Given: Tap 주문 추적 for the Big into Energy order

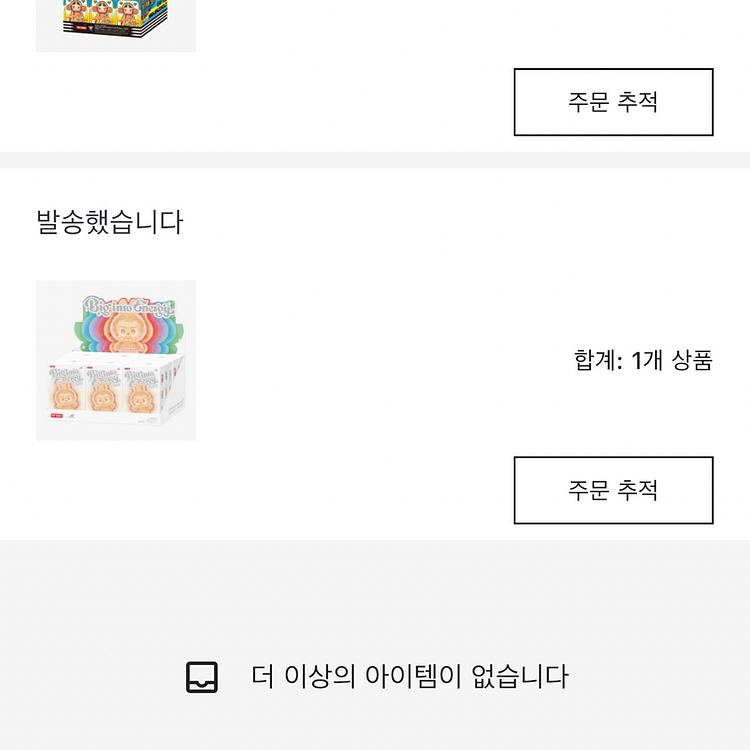Looking at the screenshot, I should (613, 490).
